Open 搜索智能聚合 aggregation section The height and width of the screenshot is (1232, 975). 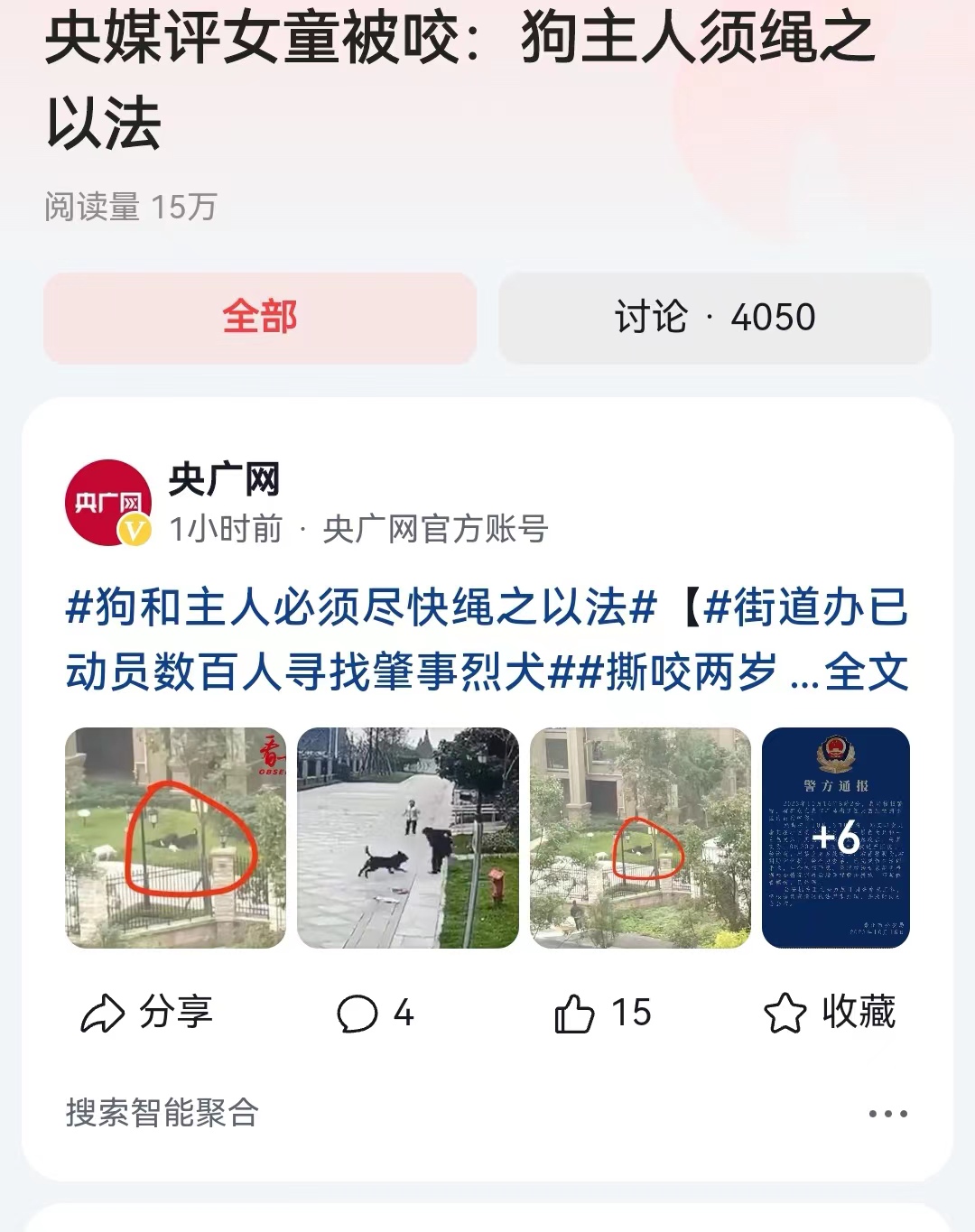(164, 1113)
